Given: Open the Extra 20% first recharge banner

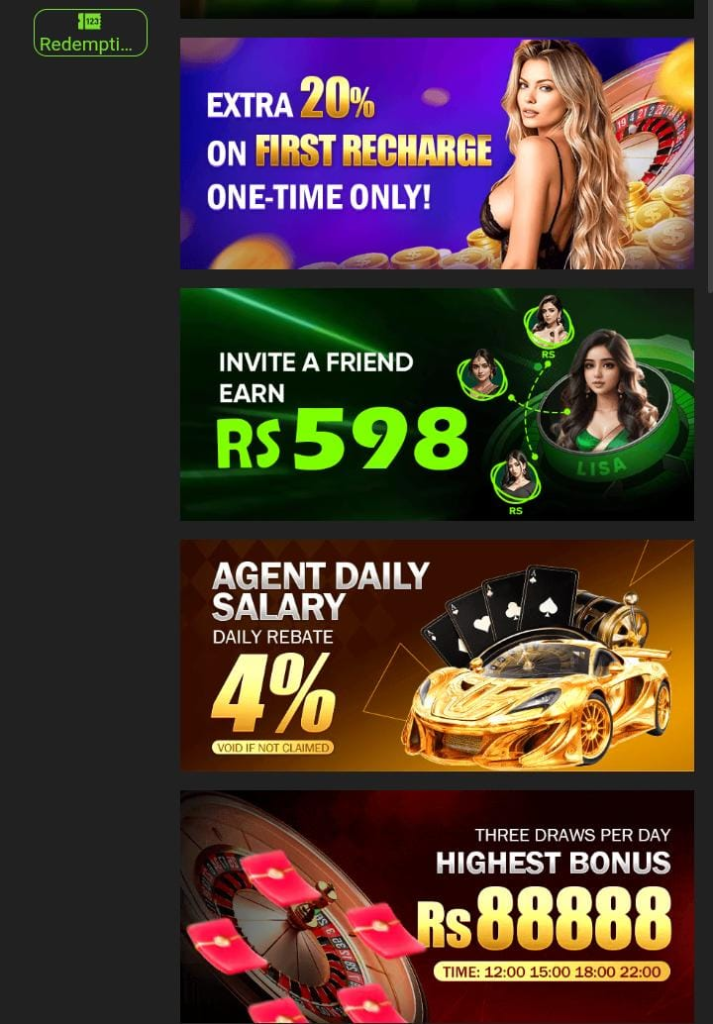Looking at the screenshot, I should [x=436, y=154].
